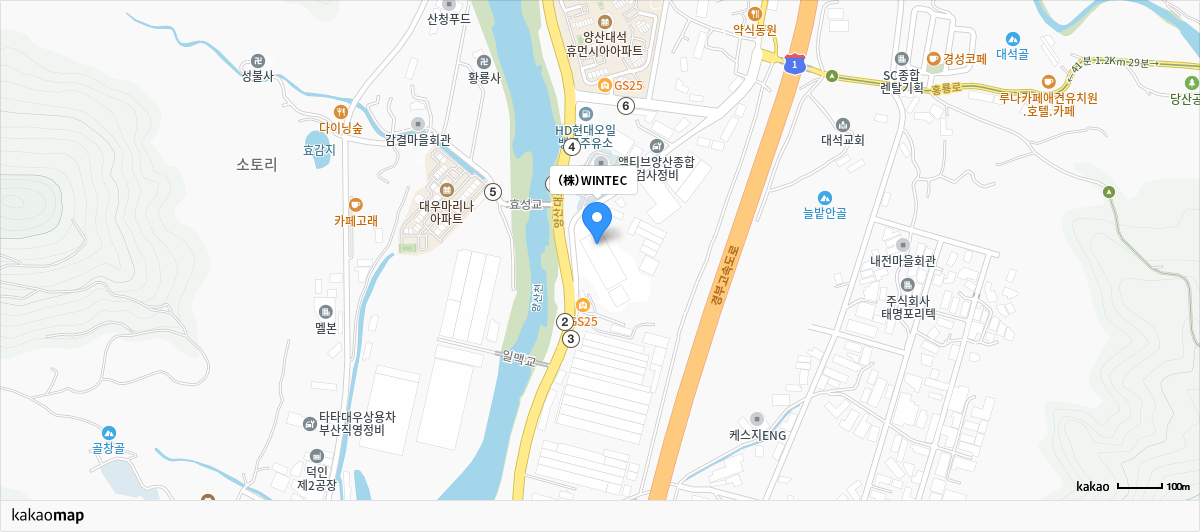Open the kakaomap logo link
This screenshot has width=1200, height=532.
click(48, 516)
